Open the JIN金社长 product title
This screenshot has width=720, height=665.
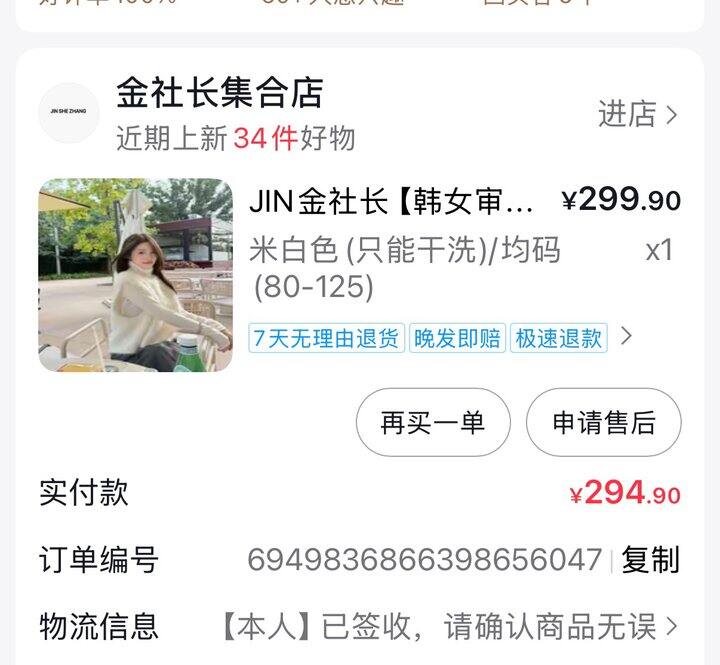click(392, 201)
